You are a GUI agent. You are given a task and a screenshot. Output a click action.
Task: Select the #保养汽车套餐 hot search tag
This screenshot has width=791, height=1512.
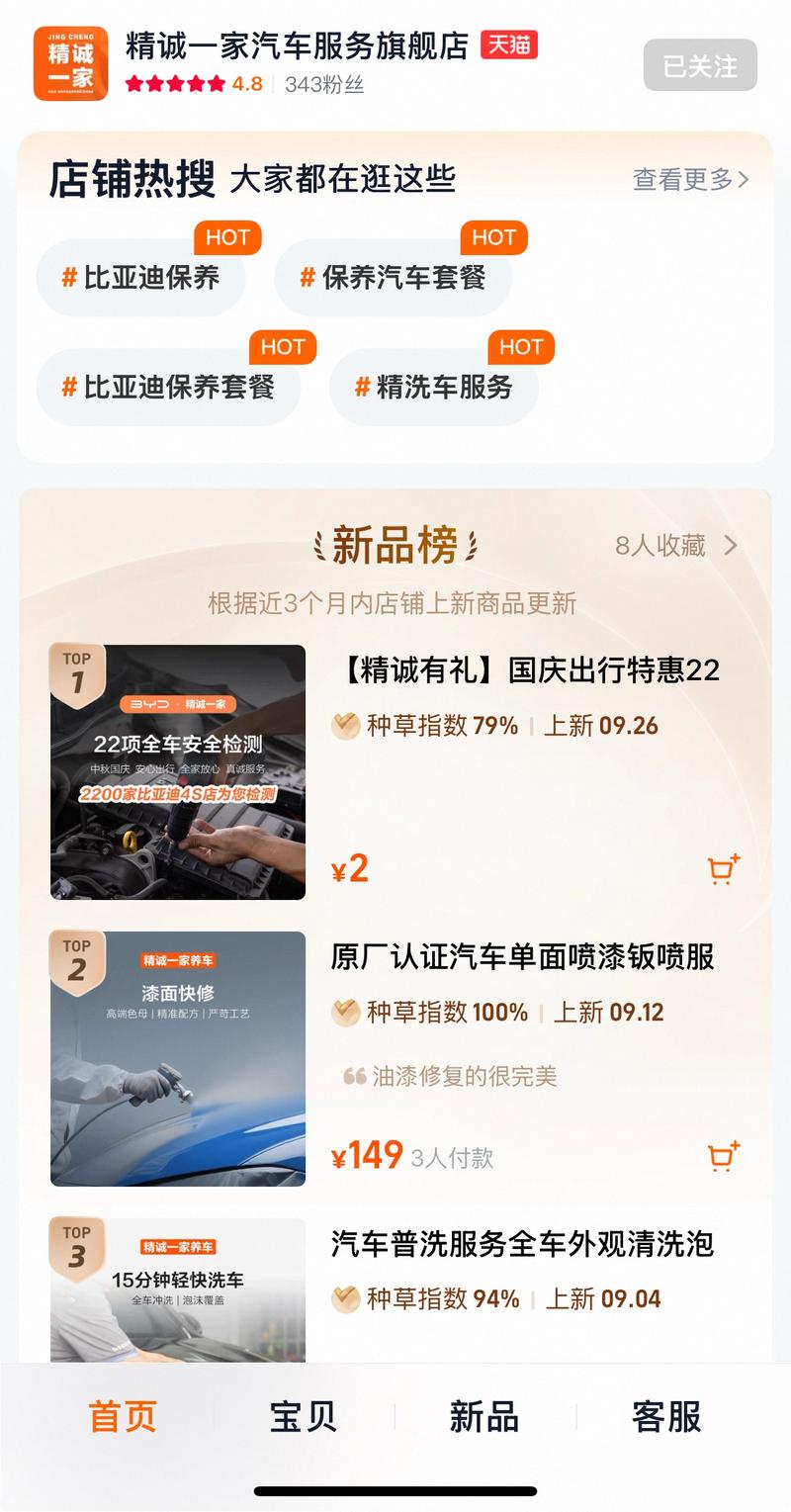pyautogui.click(x=393, y=277)
